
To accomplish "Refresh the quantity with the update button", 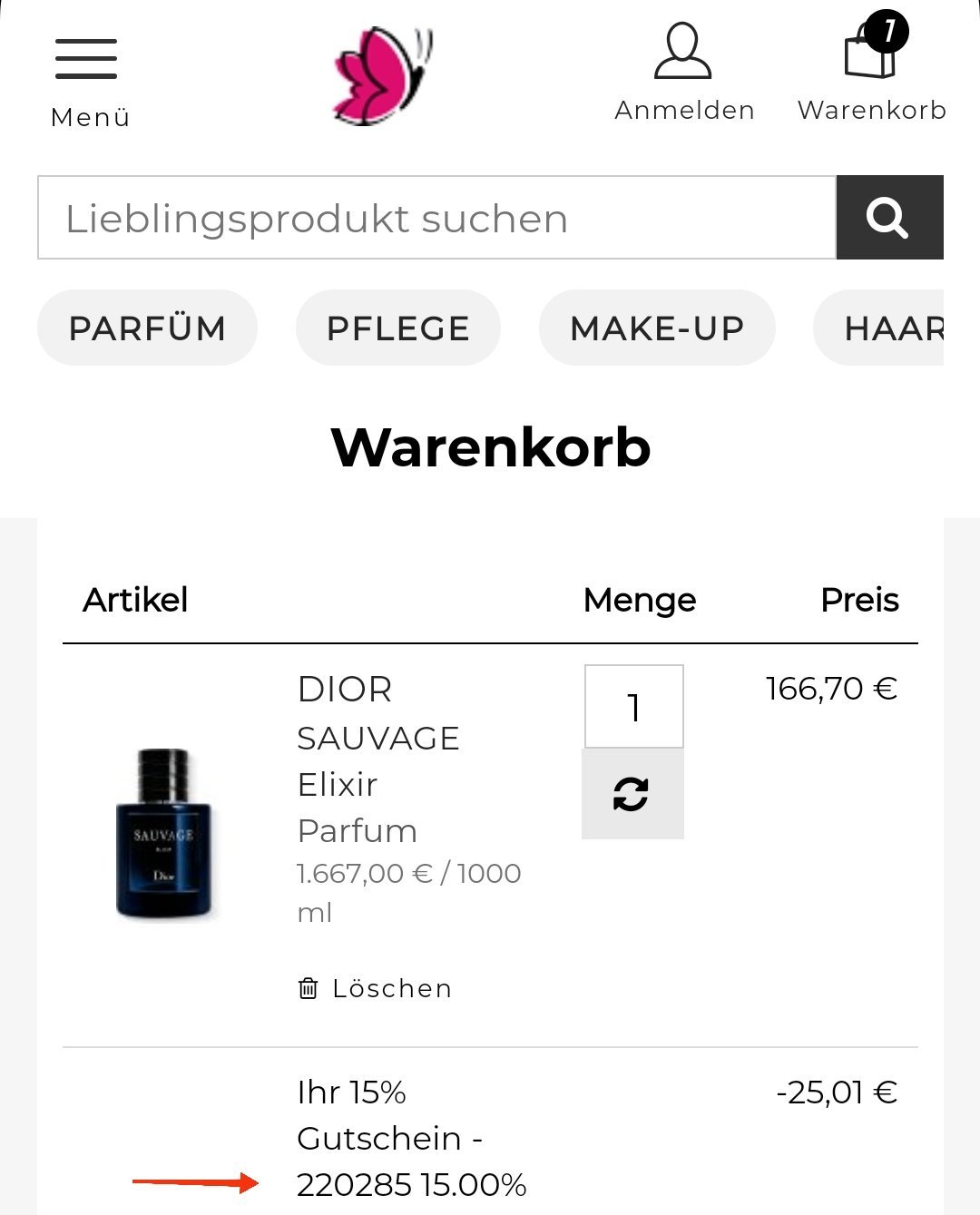I will click(x=632, y=794).
